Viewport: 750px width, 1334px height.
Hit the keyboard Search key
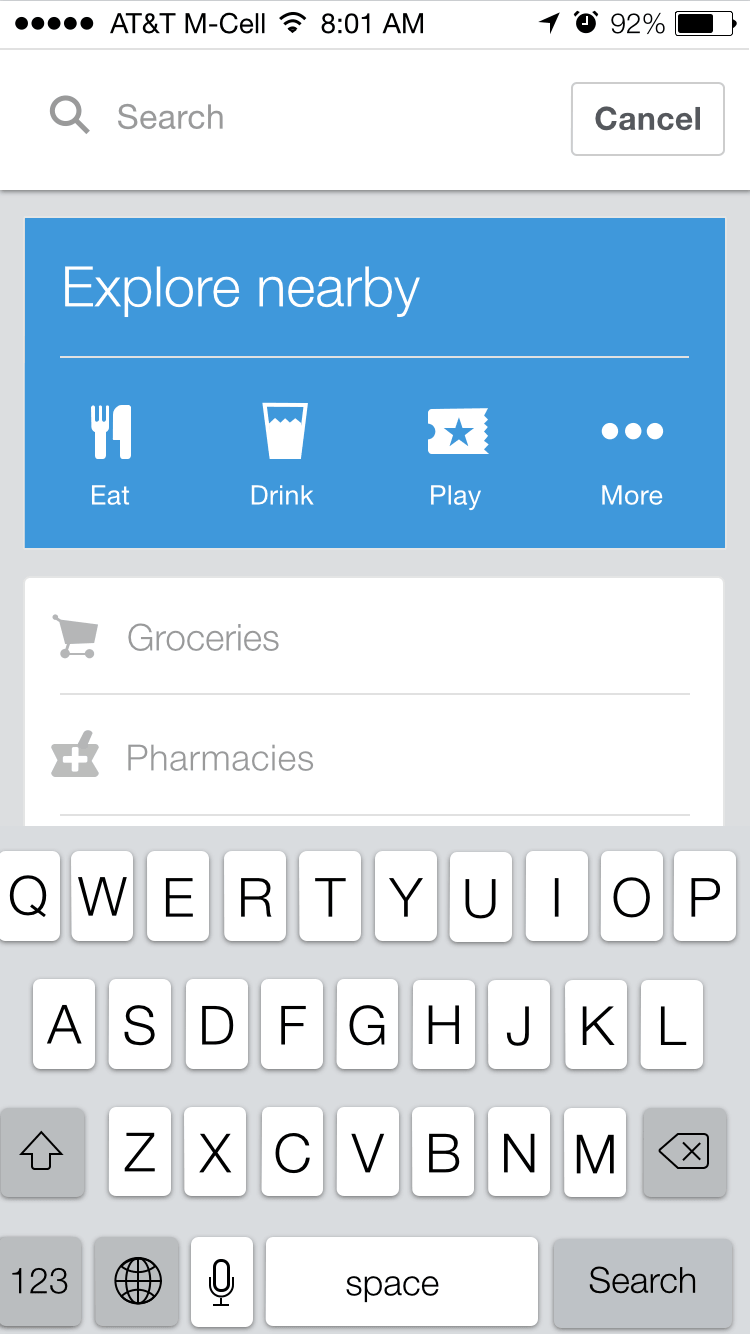(x=642, y=1282)
